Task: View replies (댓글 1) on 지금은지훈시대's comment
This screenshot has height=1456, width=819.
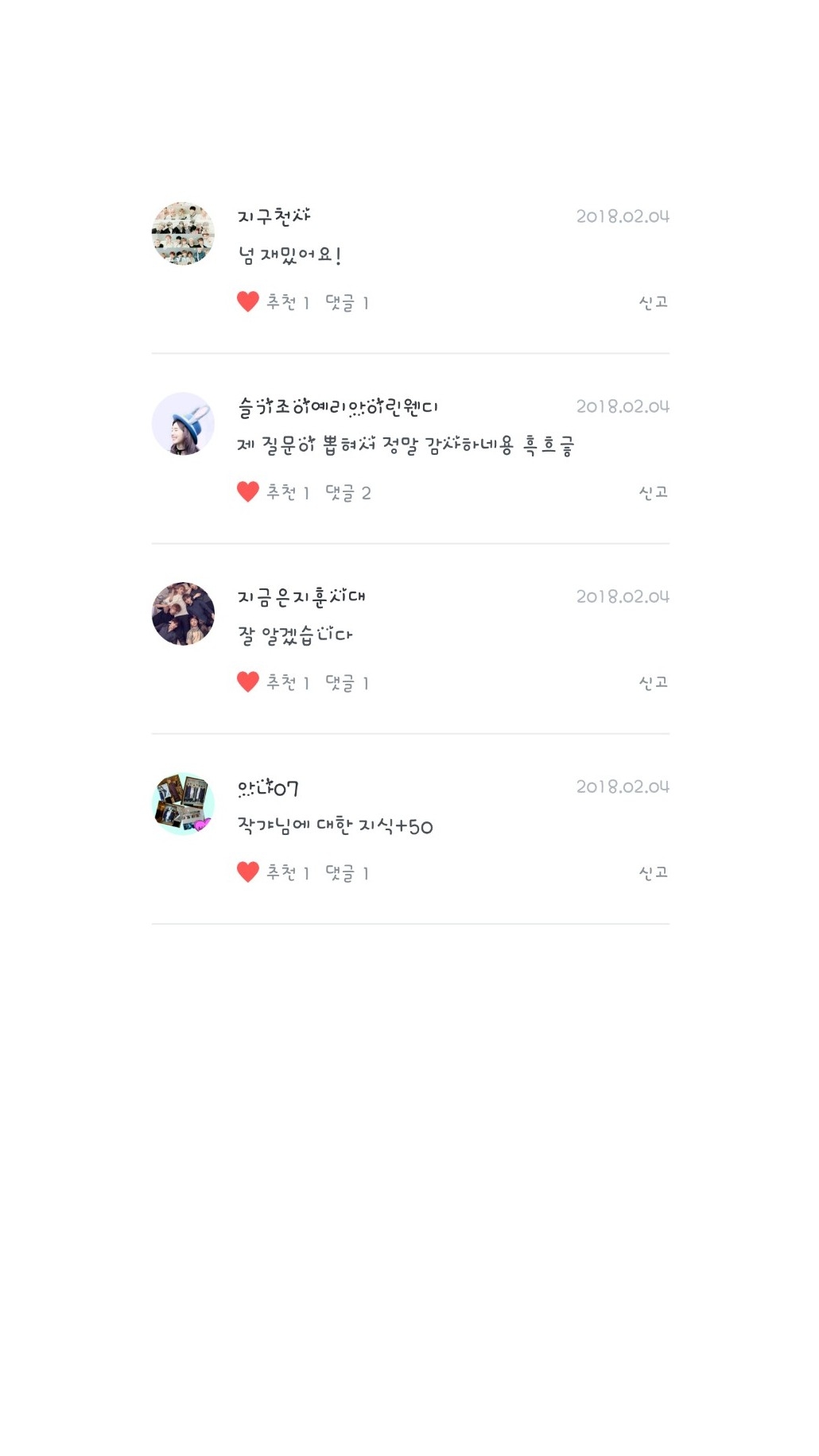Action: coord(347,683)
